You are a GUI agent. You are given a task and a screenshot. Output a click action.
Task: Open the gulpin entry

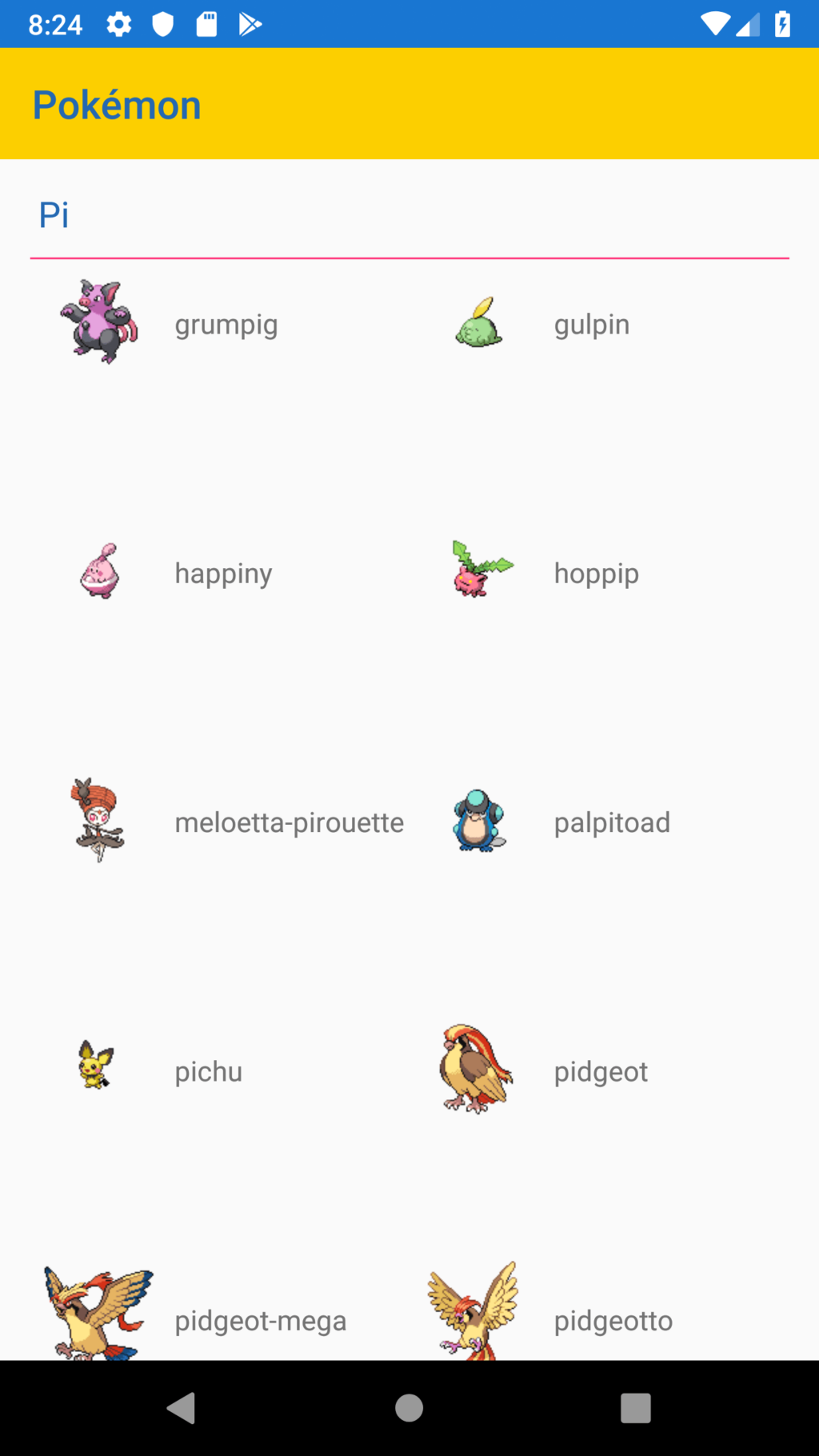point(591,325)
